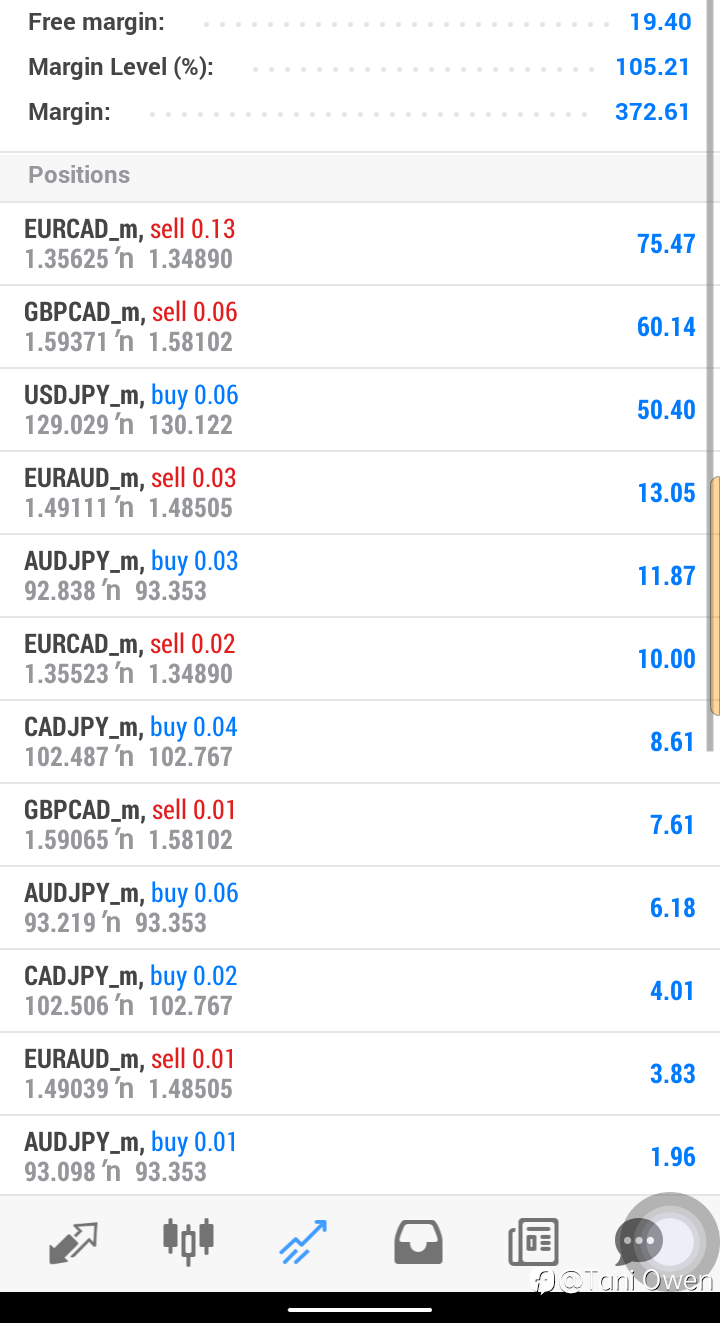The image size is (720, 1323).
Task: Expand the EURCAD_m sell 0.13 position
Action: pyautogui.click(x=360, y=244)
